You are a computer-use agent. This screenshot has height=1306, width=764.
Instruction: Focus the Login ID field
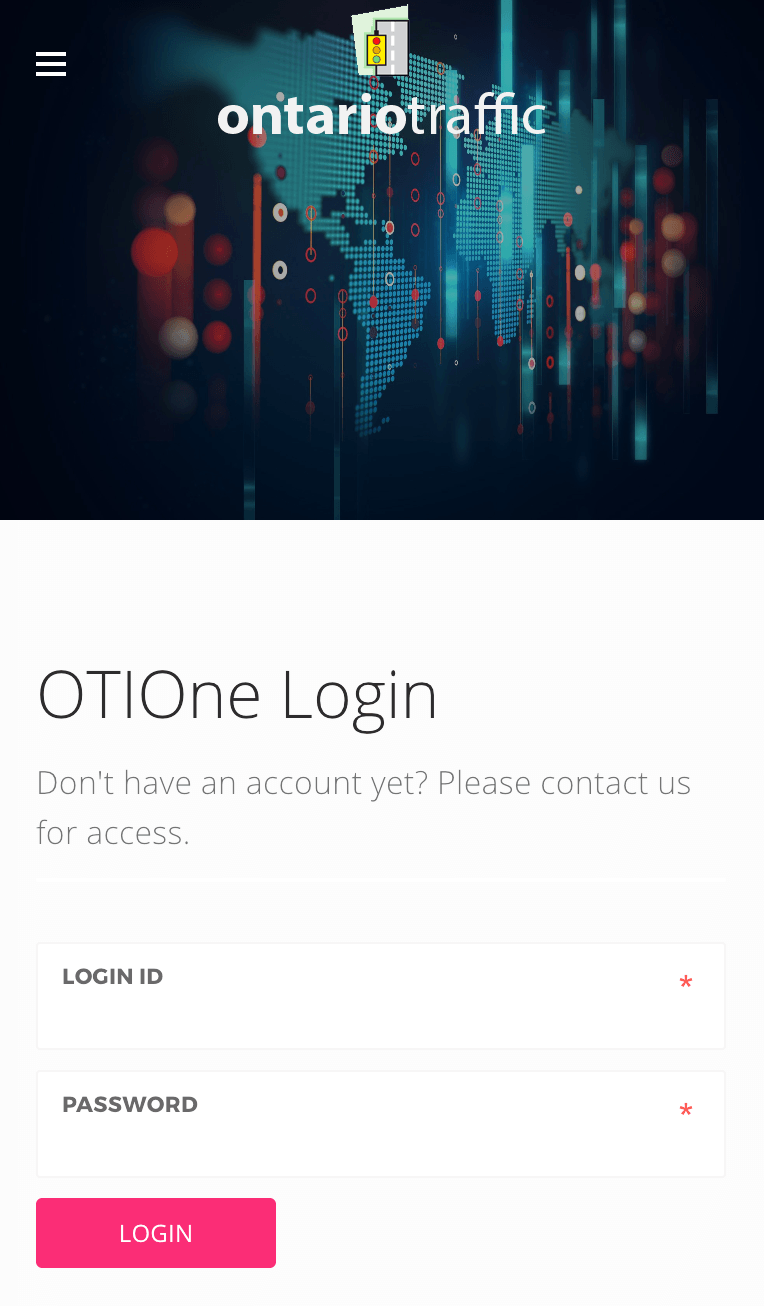380,1010
